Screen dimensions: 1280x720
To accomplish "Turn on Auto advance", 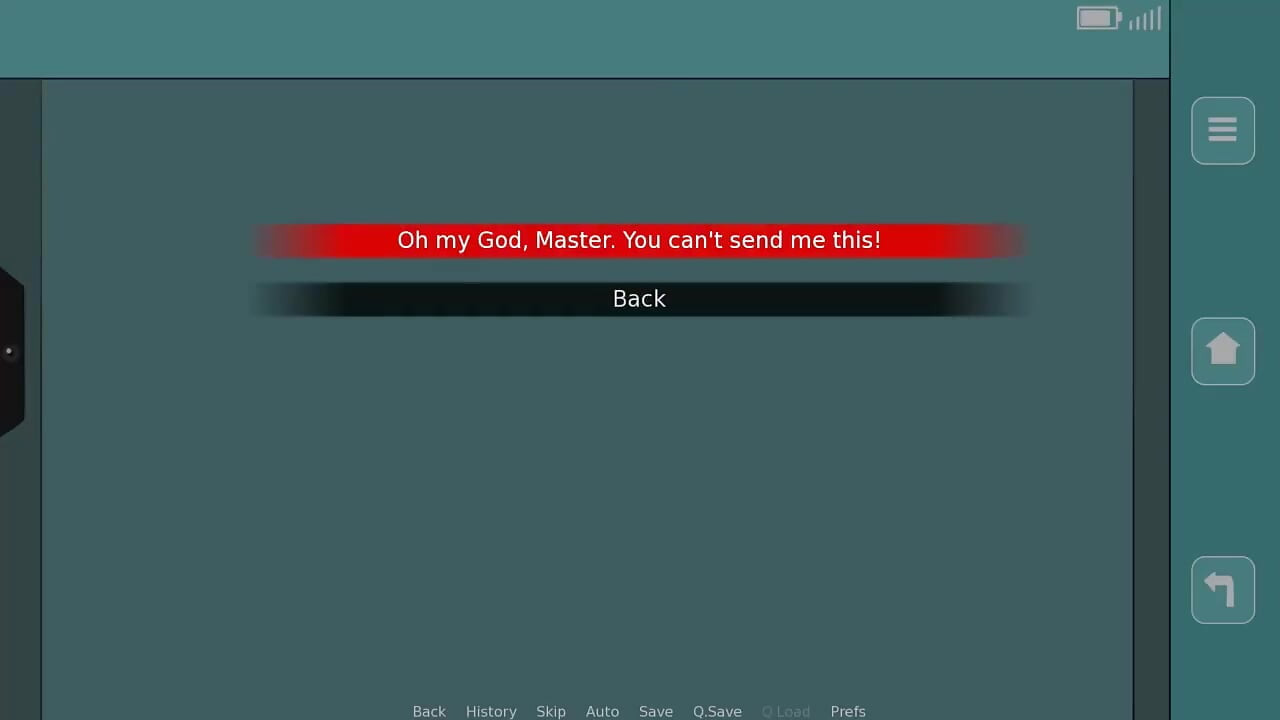I will [x=602, y=711].
